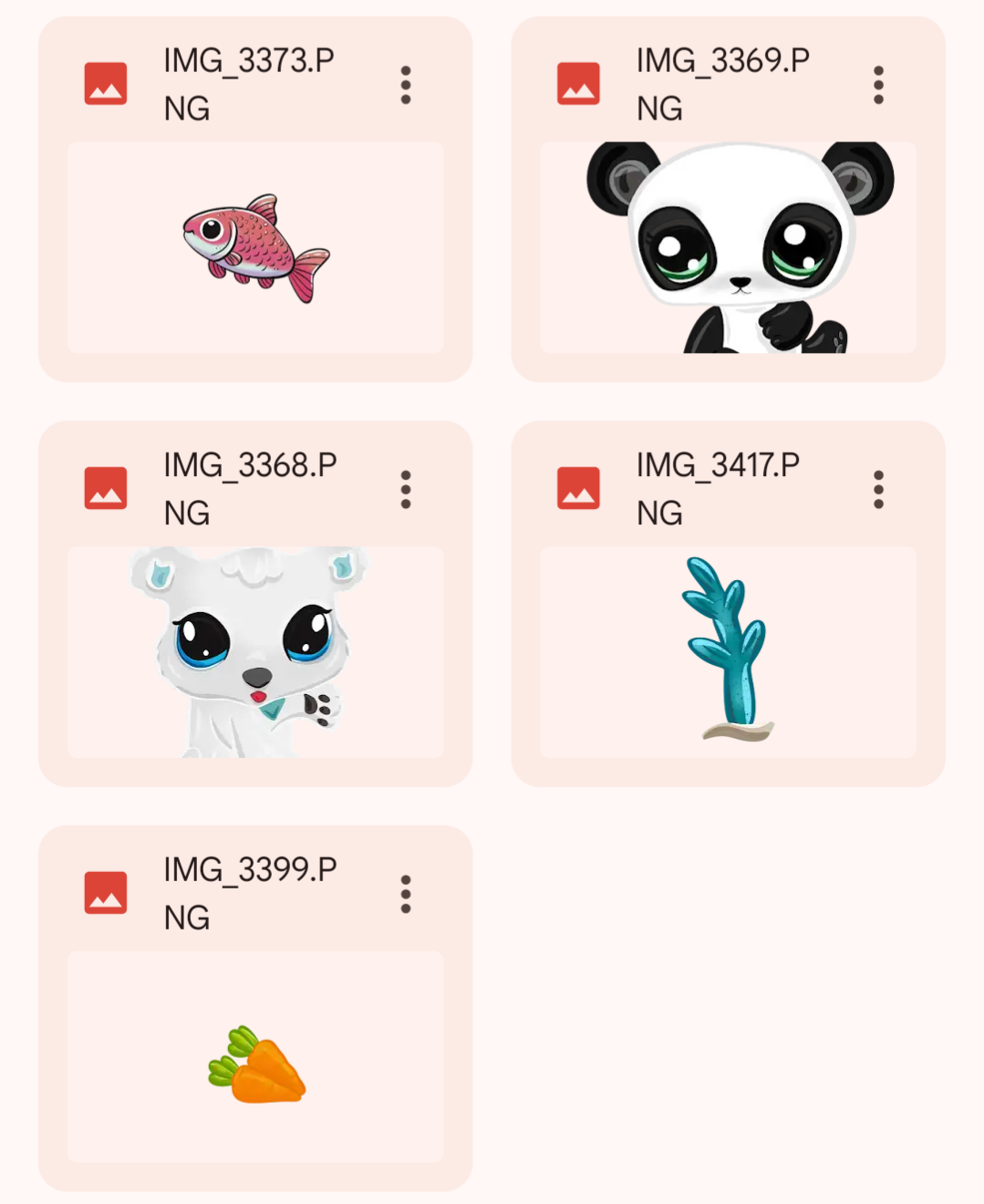The image size is (984, 1204).
Task: View the teal coral image IMG_3417.PNG
Action: tap(728, 652)
